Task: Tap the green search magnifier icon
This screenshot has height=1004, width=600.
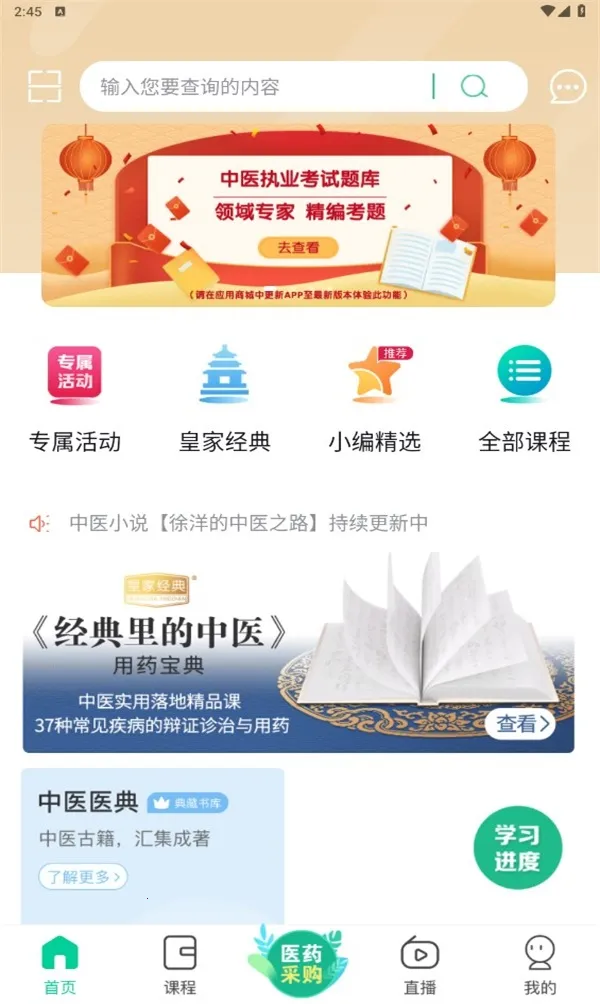Action: point(474,87)
